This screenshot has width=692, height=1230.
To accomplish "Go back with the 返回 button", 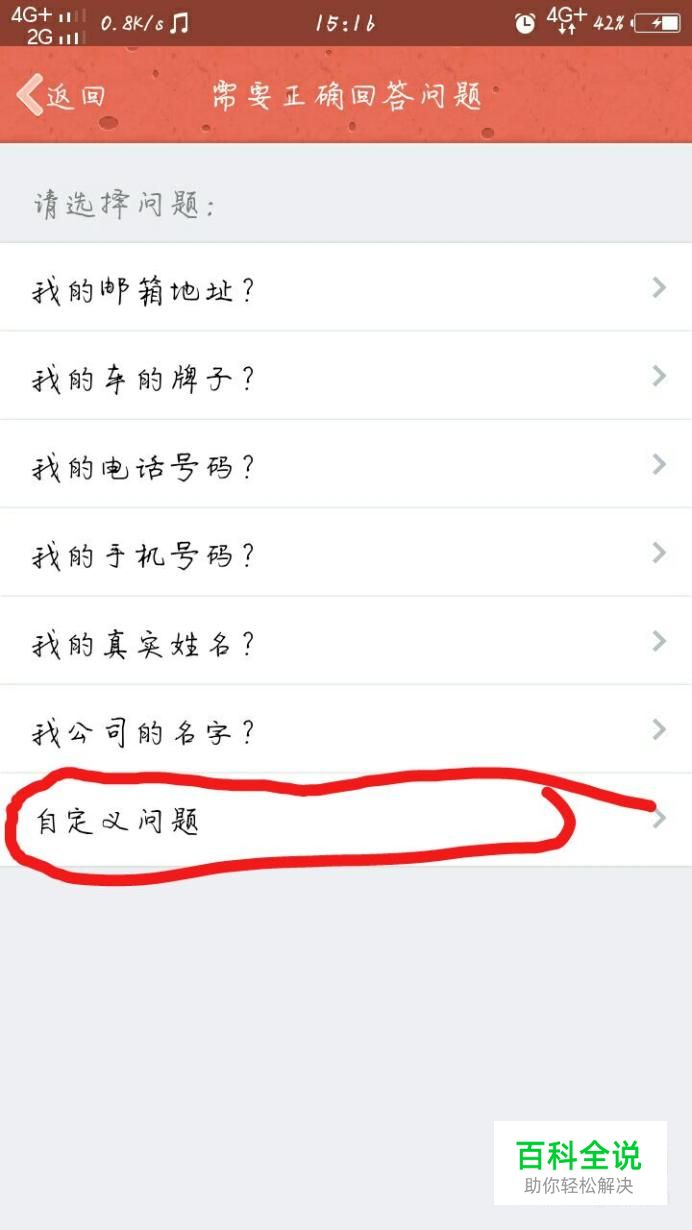I will tap(62, 96).
